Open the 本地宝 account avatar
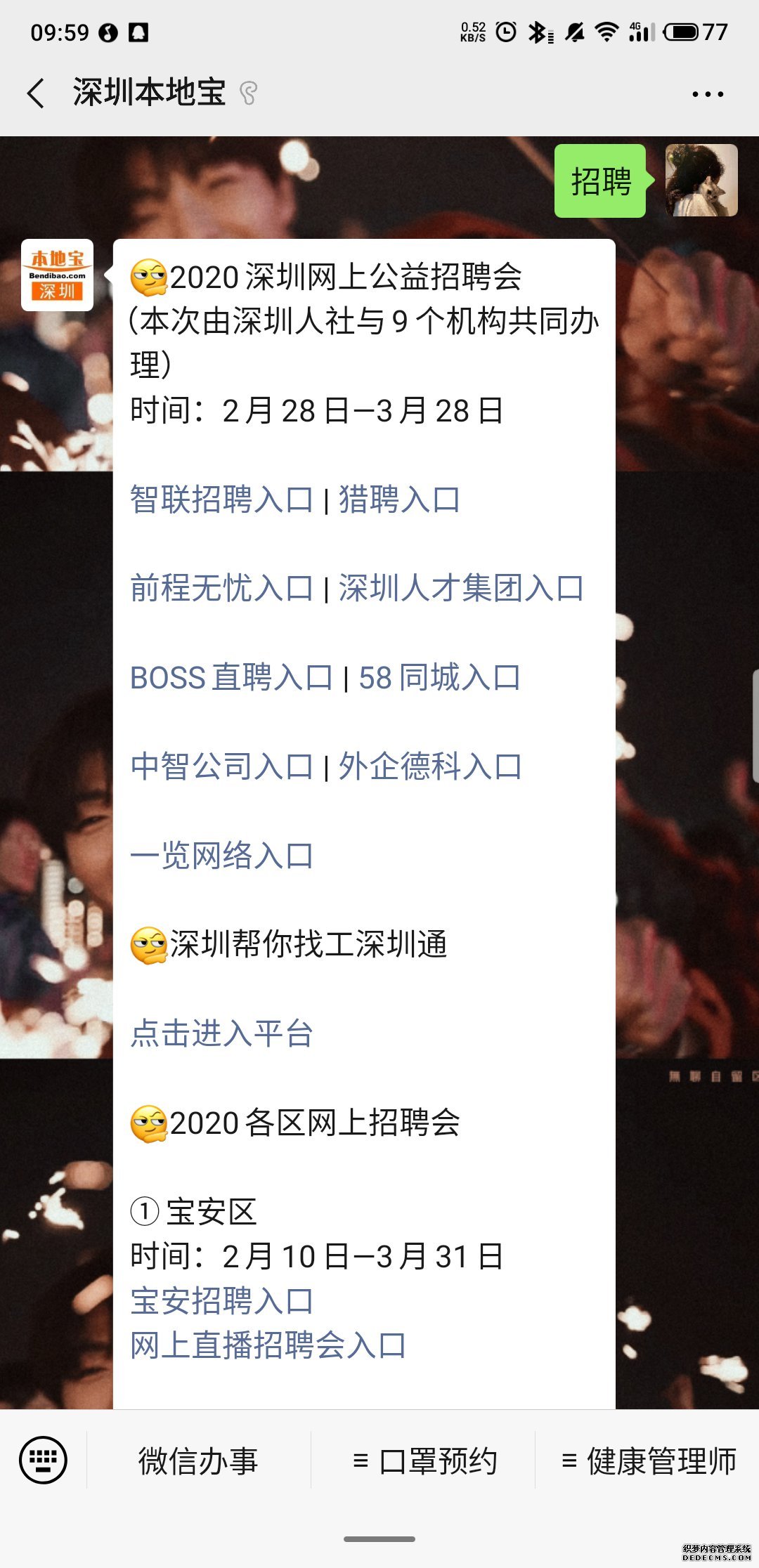Viewport: 759px width, 1568px height. pyautogui.click(x=57, y=275)
